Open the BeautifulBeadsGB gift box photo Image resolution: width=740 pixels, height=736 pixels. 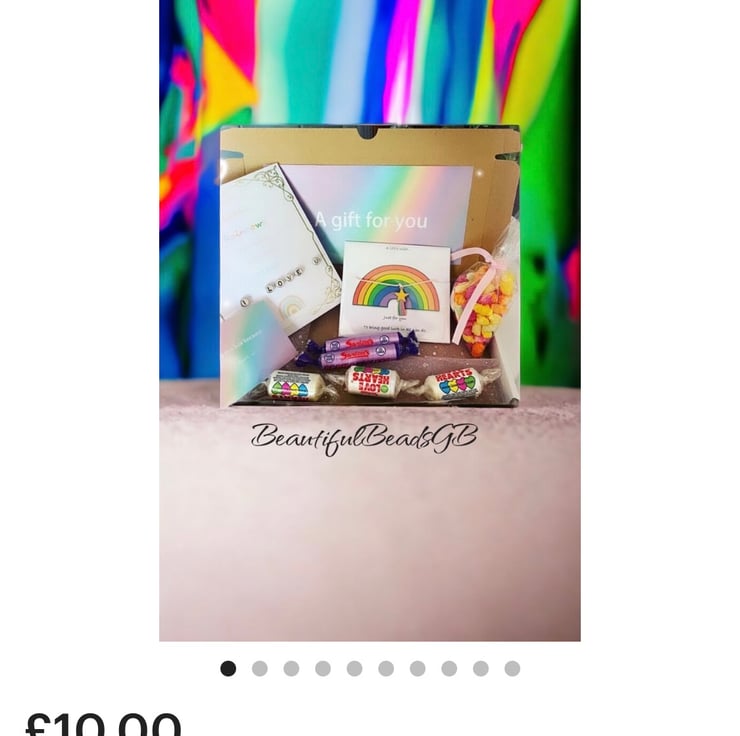(x=369, y=320)
